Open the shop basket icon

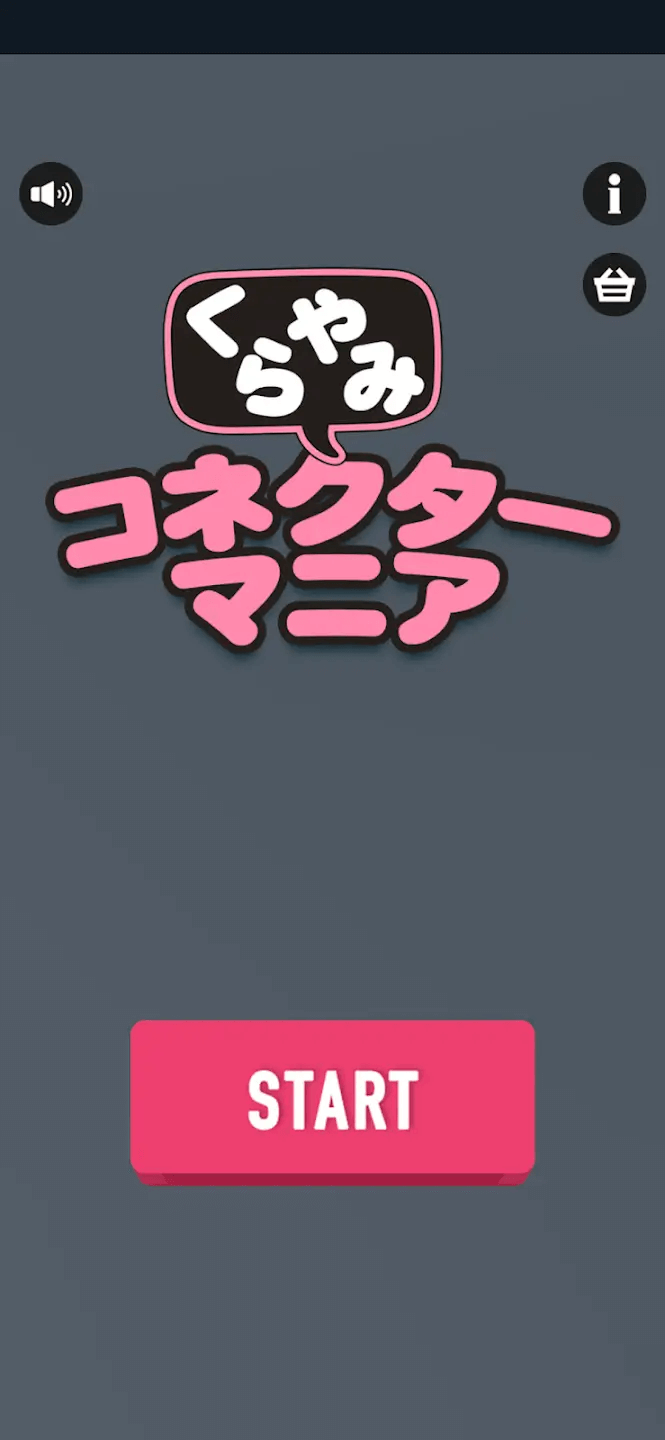[614, 285]
